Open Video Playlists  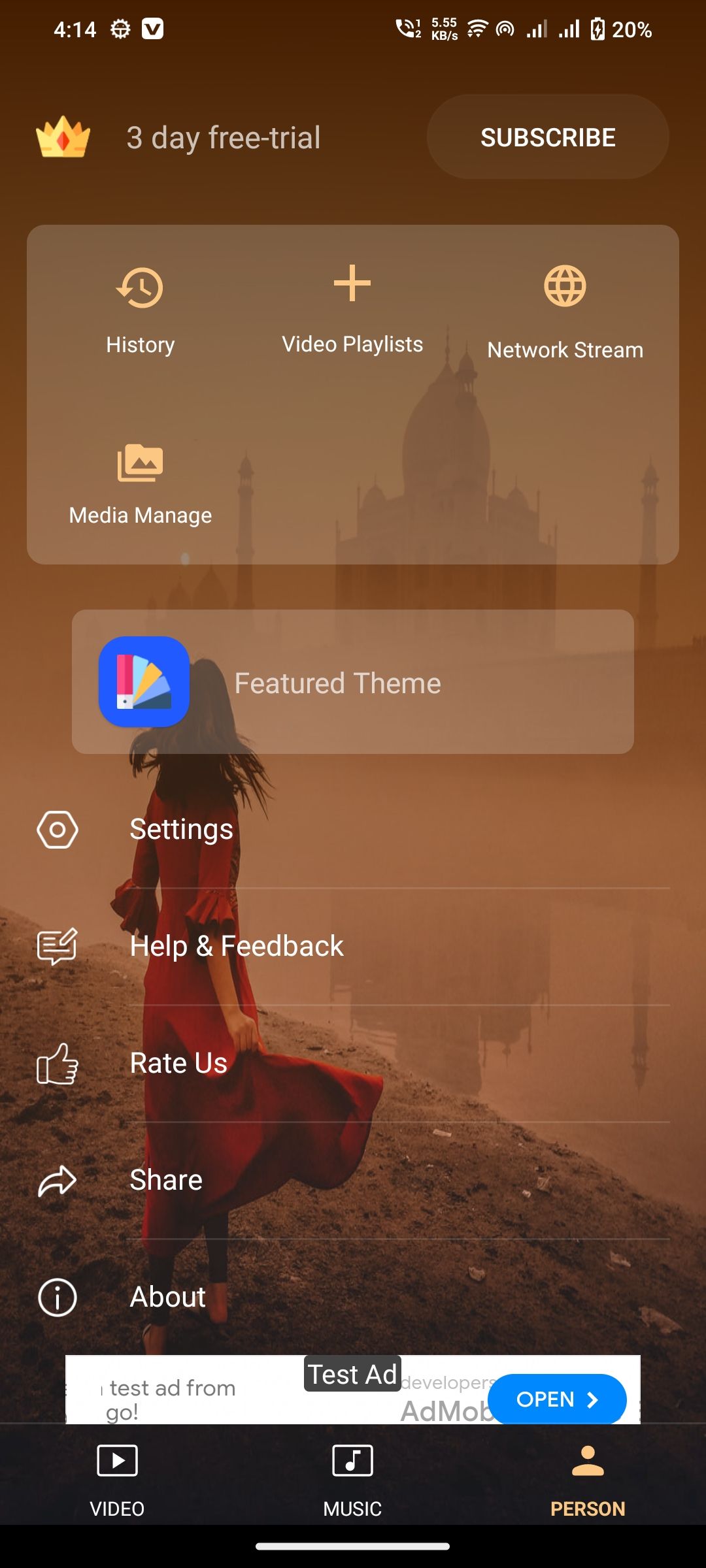(x=352, y=310)
